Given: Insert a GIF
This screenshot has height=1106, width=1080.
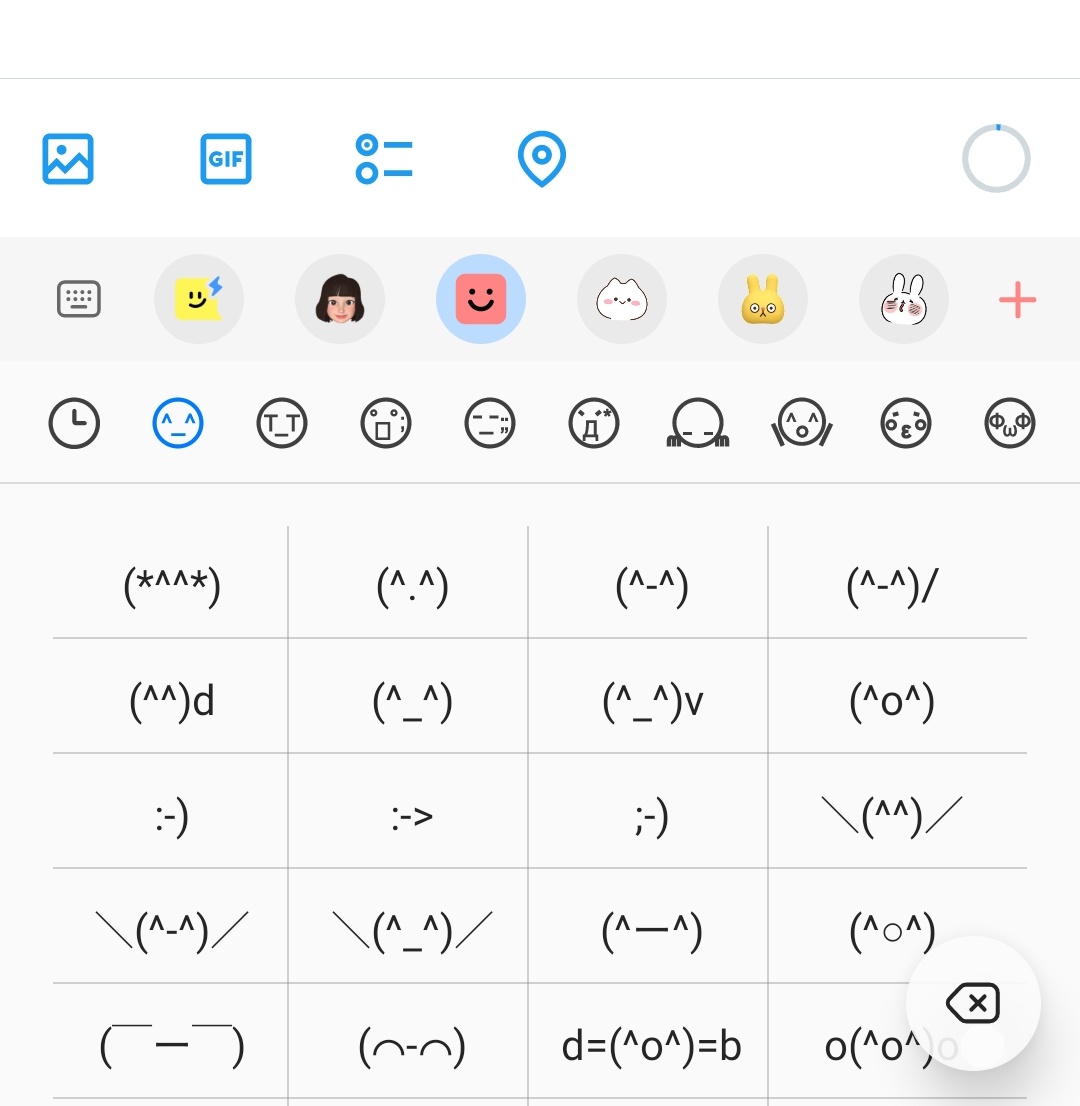Looking at the screenshot, I should point(225,158).
